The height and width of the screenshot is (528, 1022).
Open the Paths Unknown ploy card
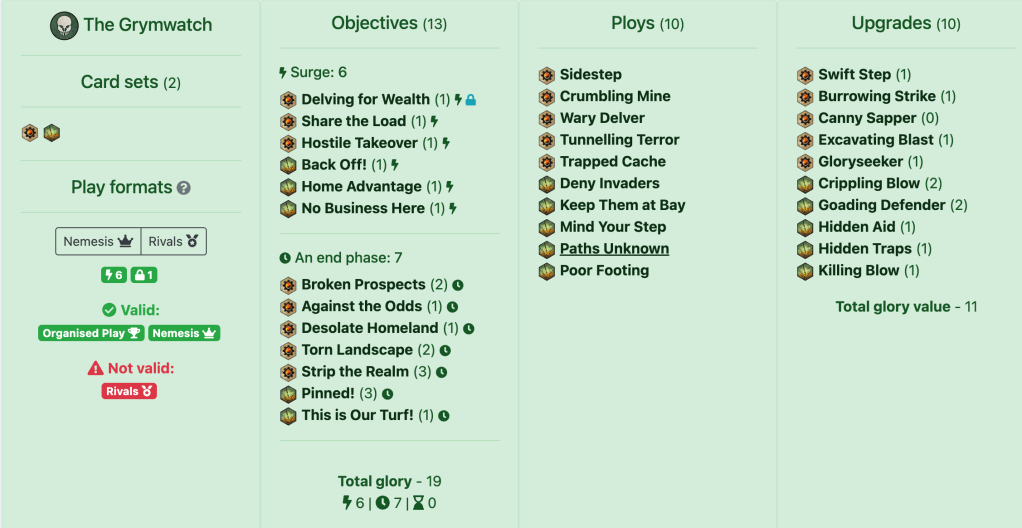coord(614,249)
